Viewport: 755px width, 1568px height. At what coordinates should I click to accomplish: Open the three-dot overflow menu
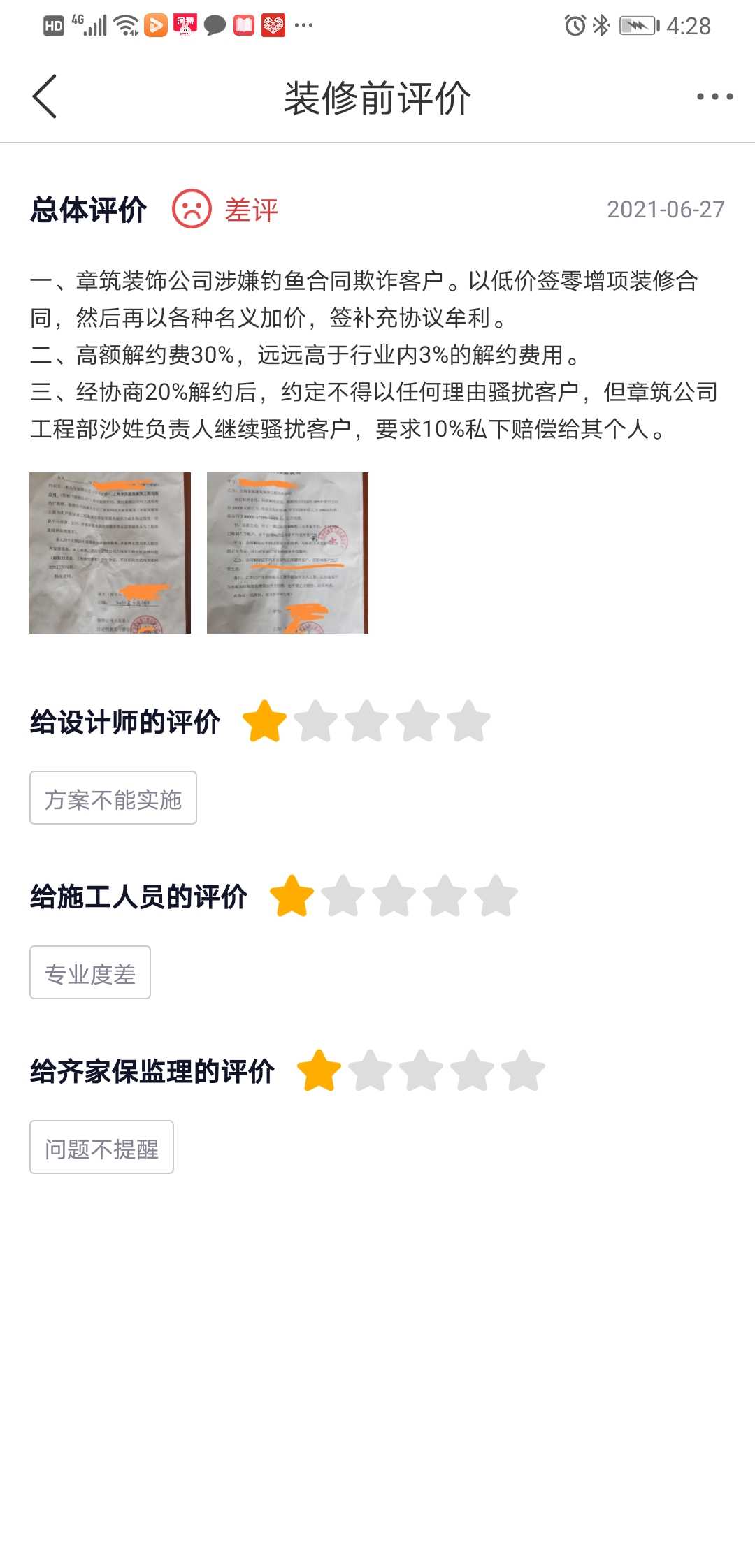pos(714,96)
